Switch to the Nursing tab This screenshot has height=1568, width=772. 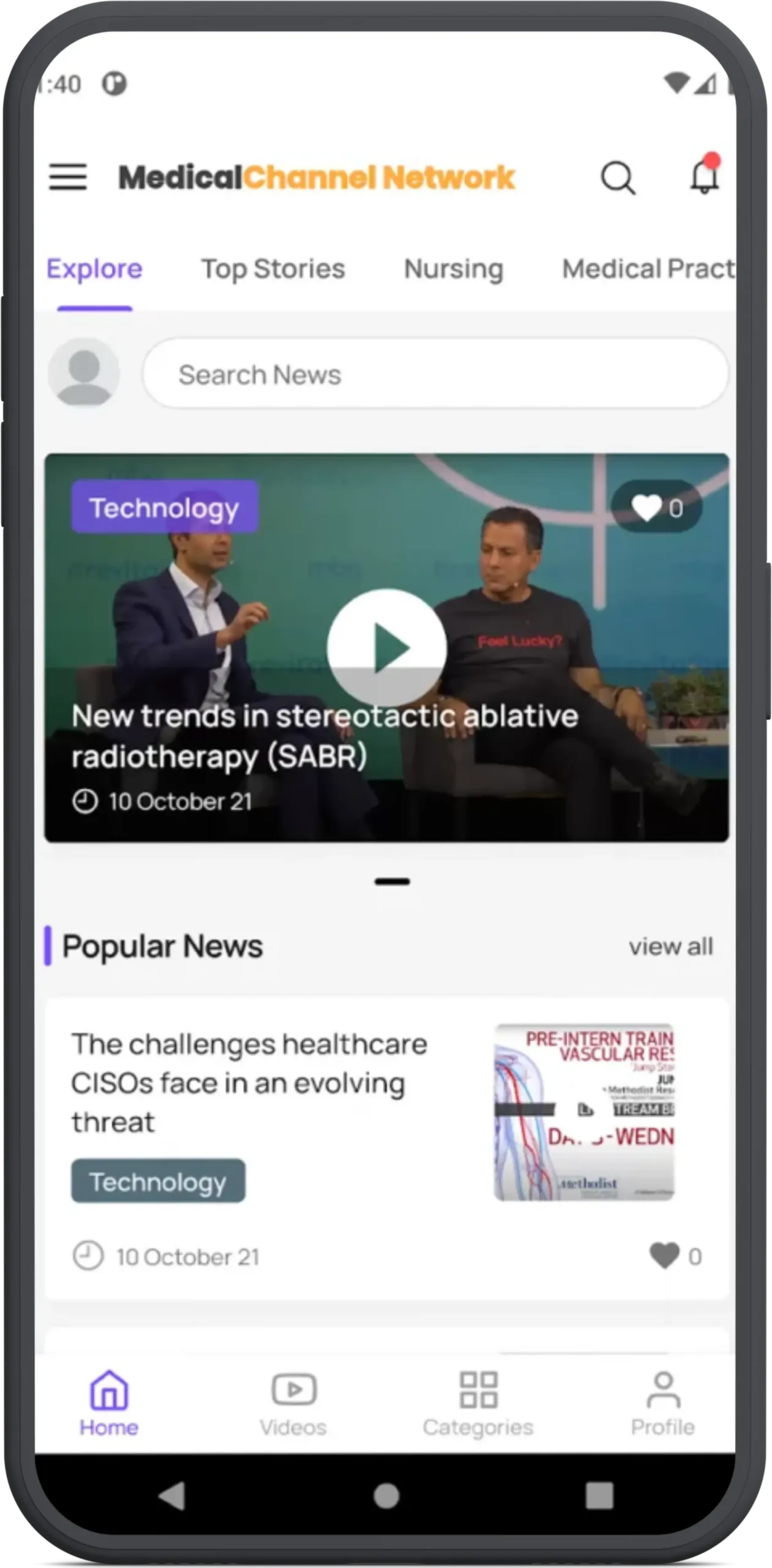point(454,269)
